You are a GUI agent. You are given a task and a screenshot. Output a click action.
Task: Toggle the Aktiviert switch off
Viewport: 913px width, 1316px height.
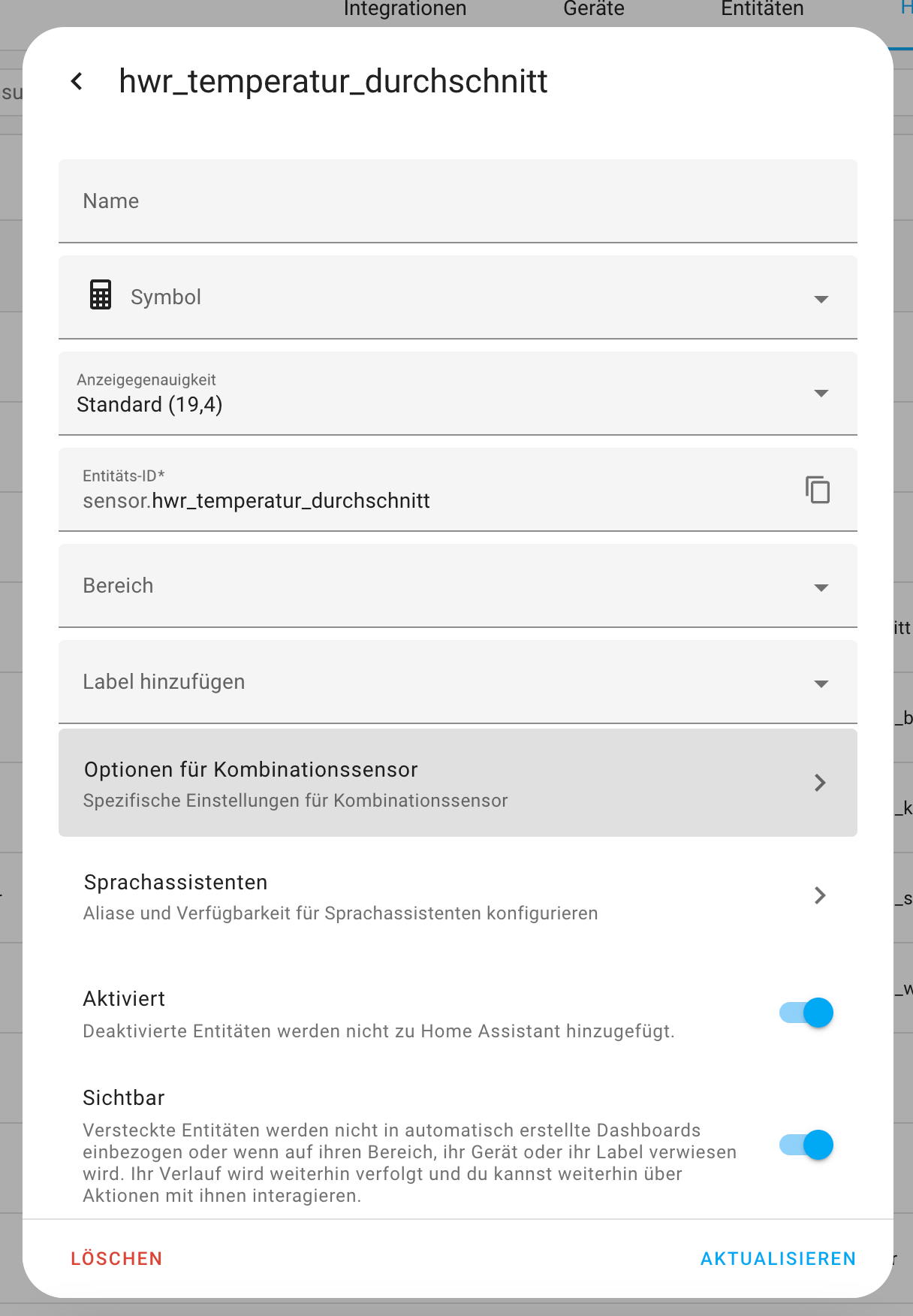point(806,1013)
